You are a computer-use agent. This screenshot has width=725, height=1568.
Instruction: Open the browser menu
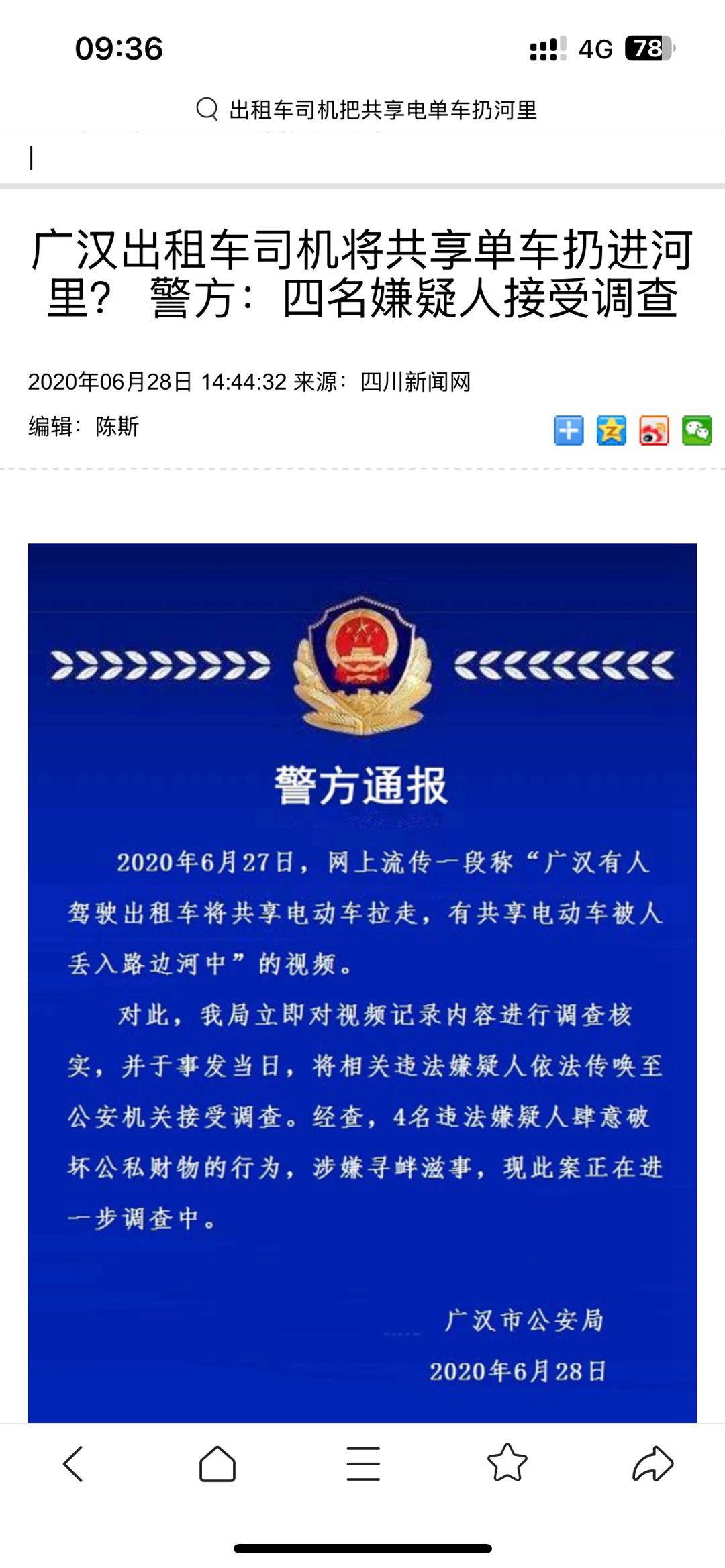pyautogui.click(x=363, y=1463)
